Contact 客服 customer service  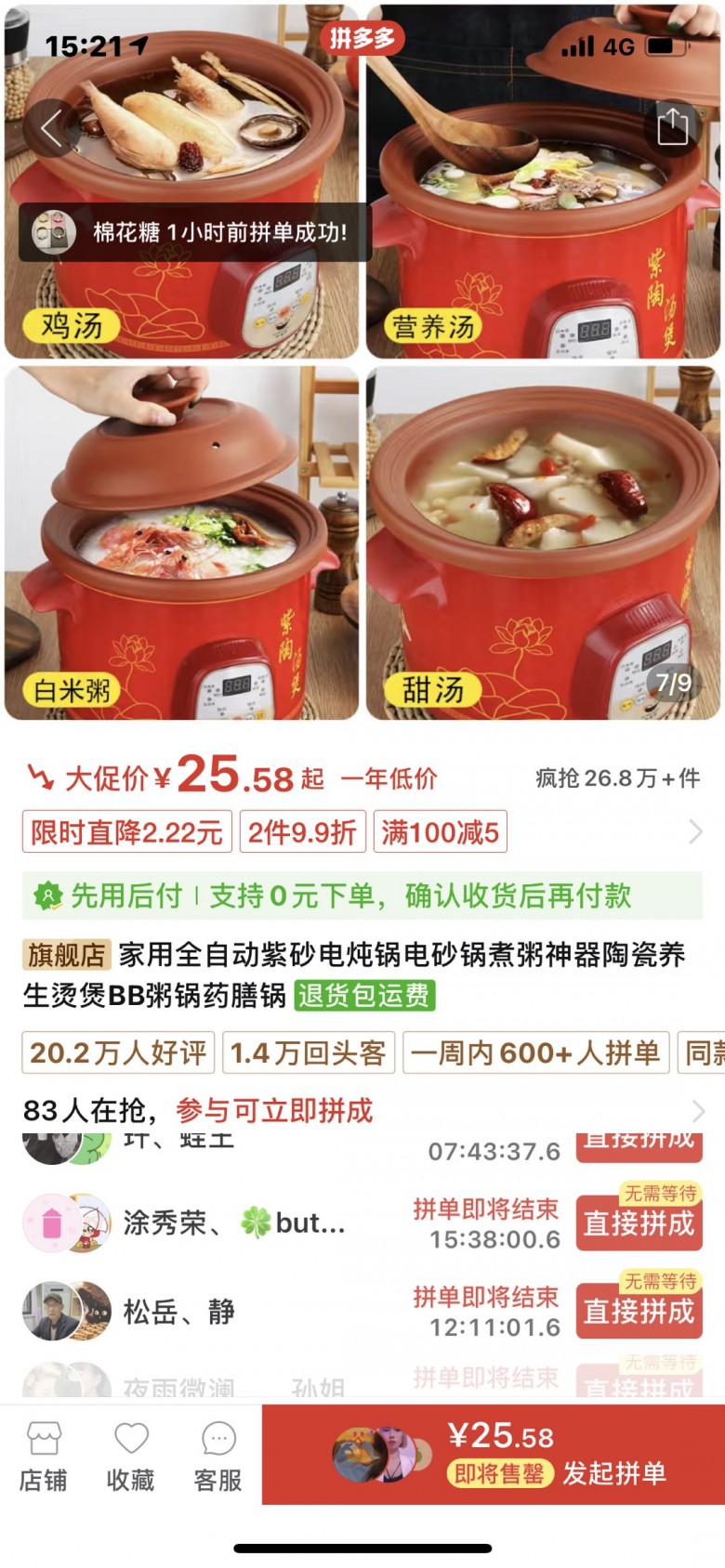218,1455
